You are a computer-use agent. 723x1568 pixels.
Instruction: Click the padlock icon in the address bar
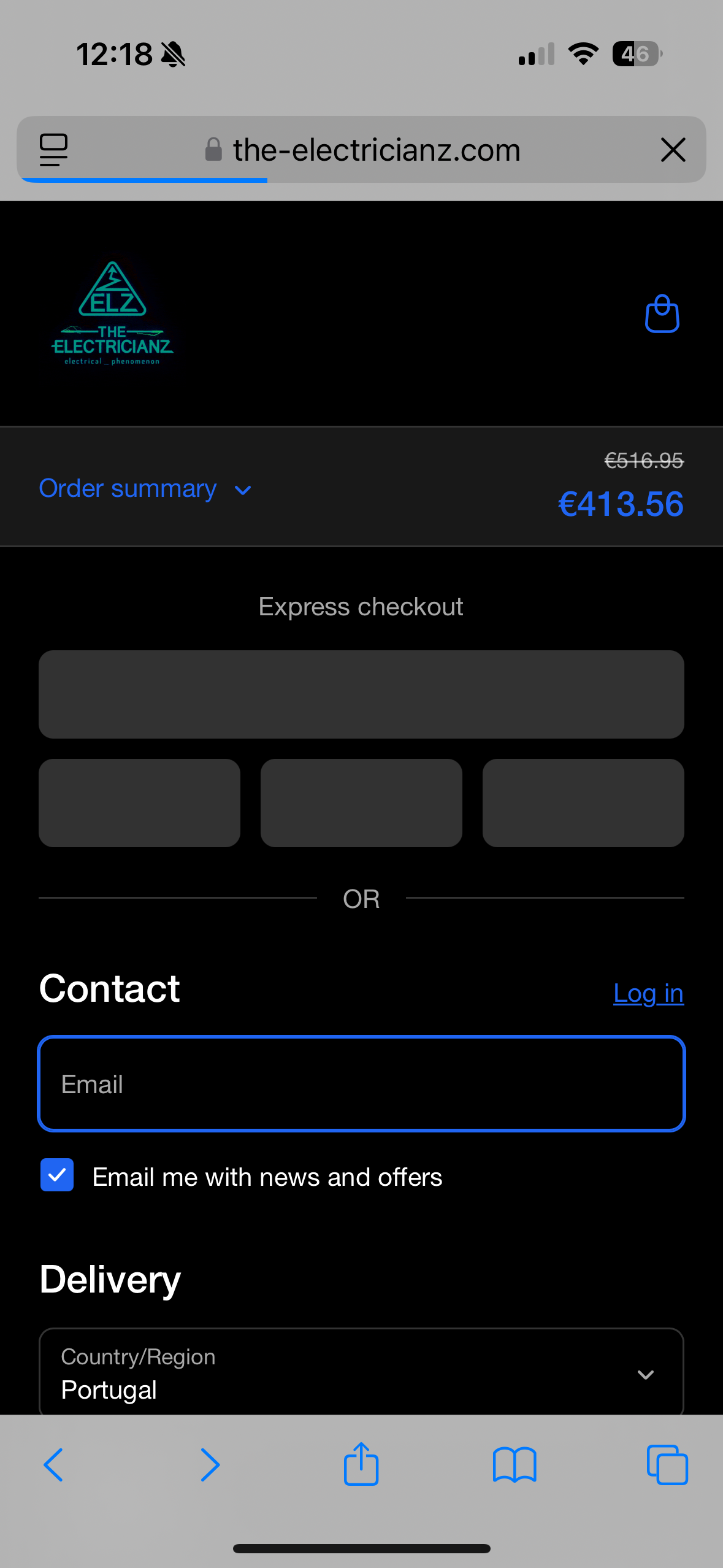pyautogui.click(x=213, y=149)
